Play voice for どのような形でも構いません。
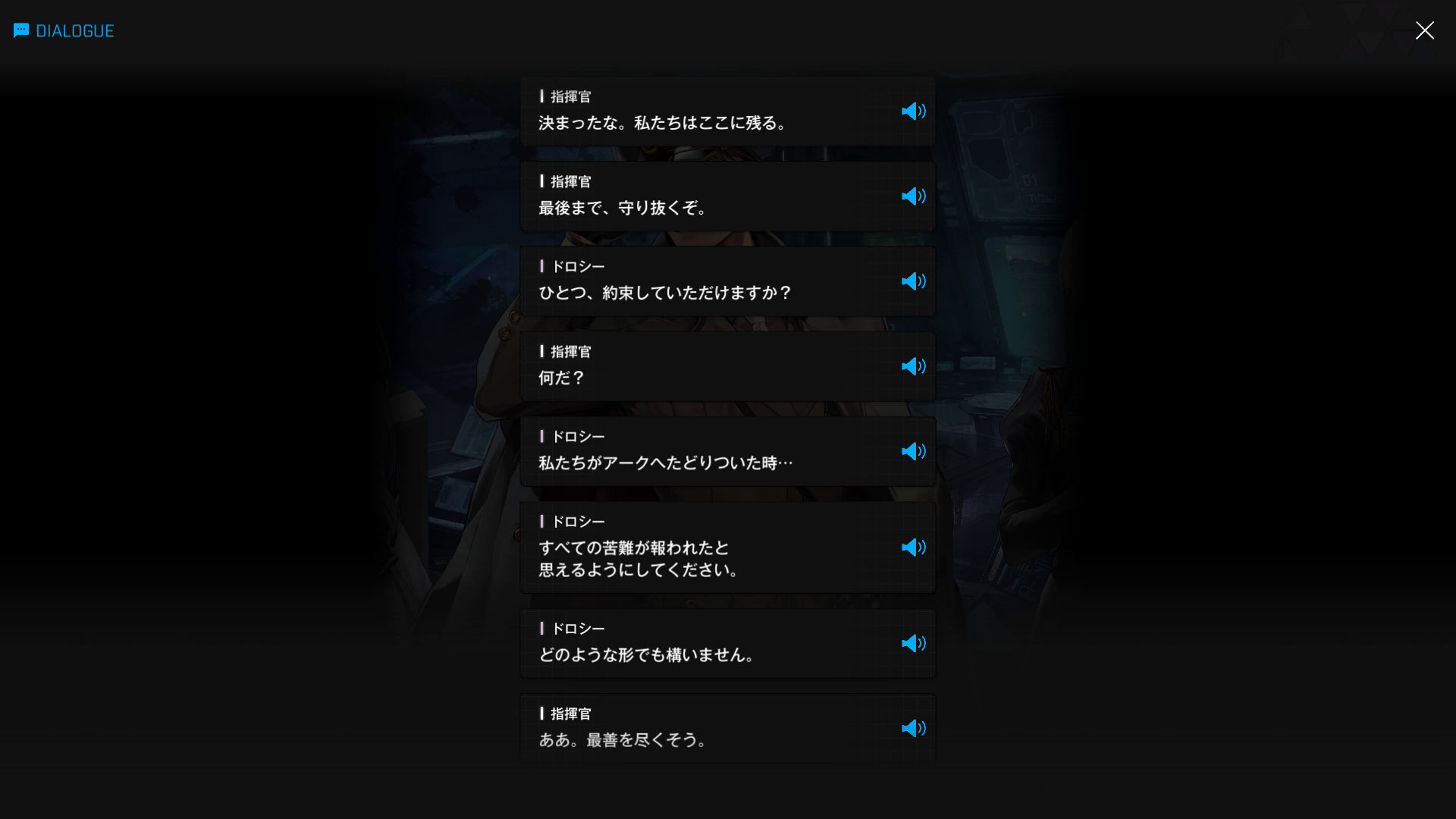Screen dimensions: 1456x819 pos(913,643)
